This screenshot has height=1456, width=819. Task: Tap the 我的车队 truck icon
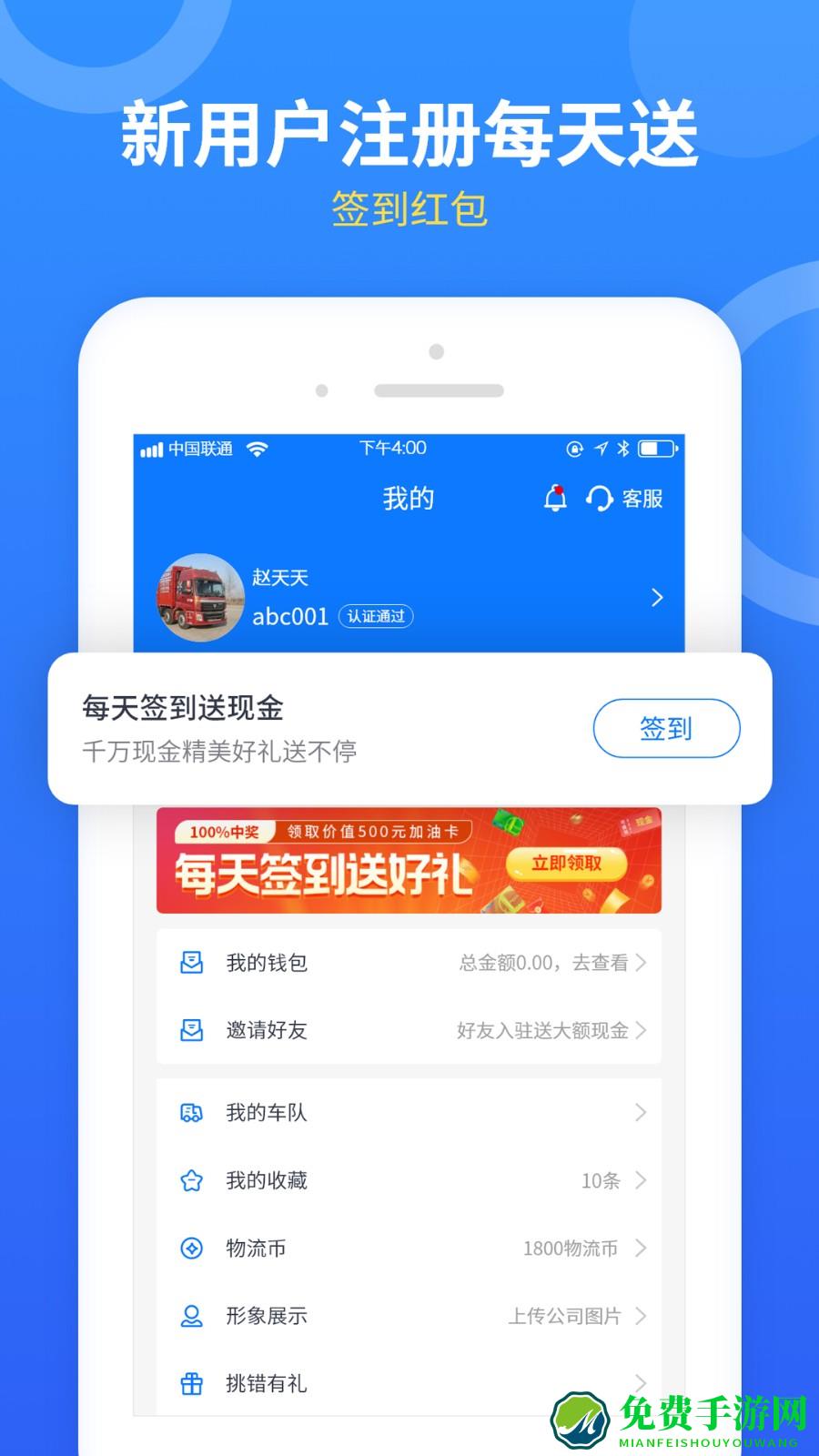click(x=191, y=1112)
